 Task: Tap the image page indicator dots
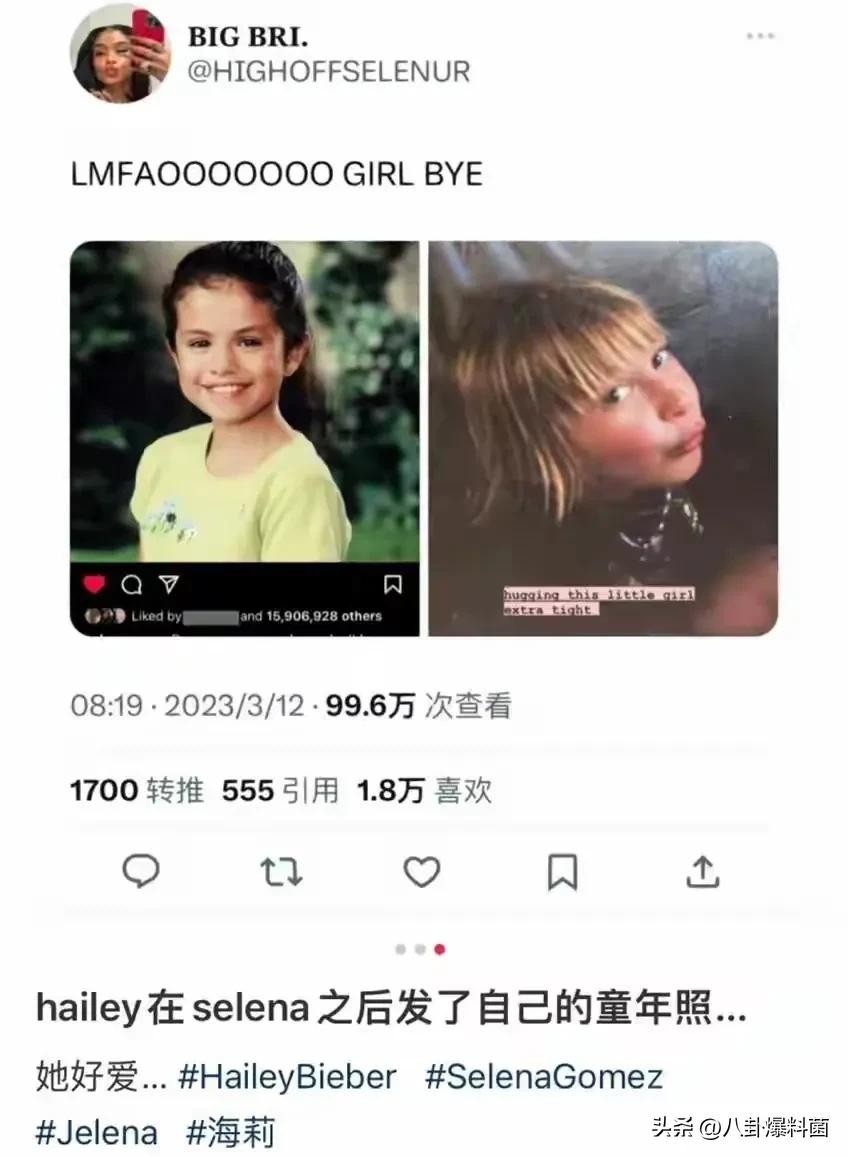[x=420, y=949]
